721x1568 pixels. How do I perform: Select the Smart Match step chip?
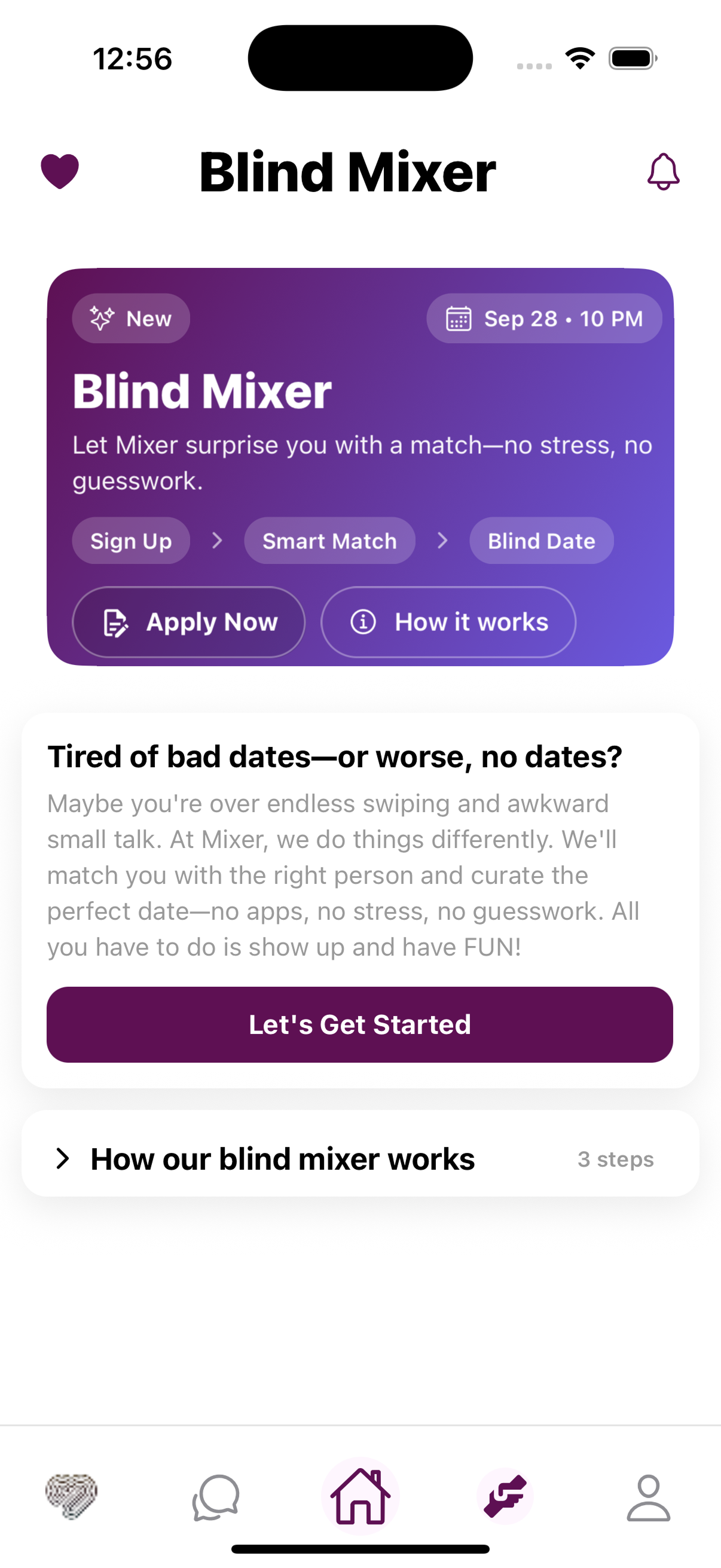click(329, 541)
